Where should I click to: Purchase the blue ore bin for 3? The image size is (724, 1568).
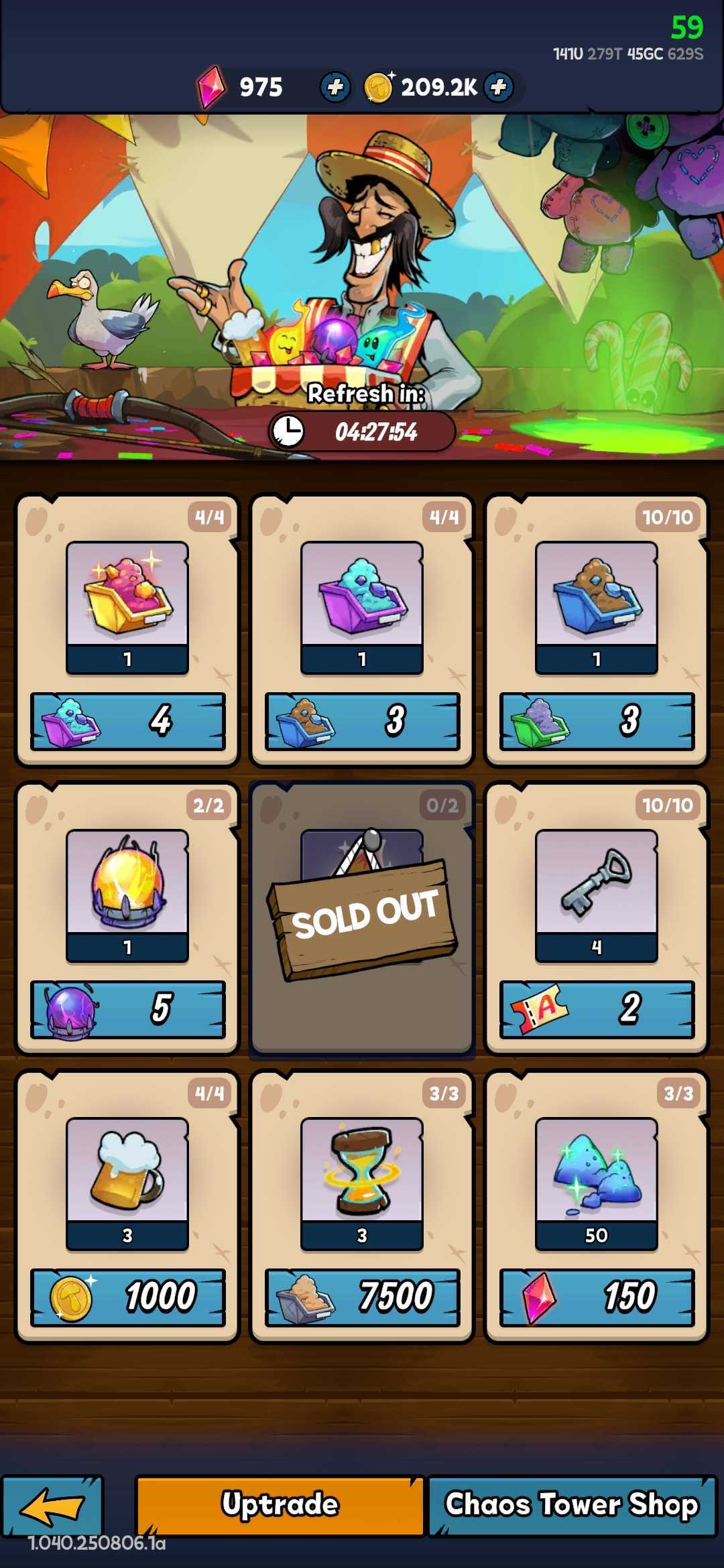[x=597, y=721]
